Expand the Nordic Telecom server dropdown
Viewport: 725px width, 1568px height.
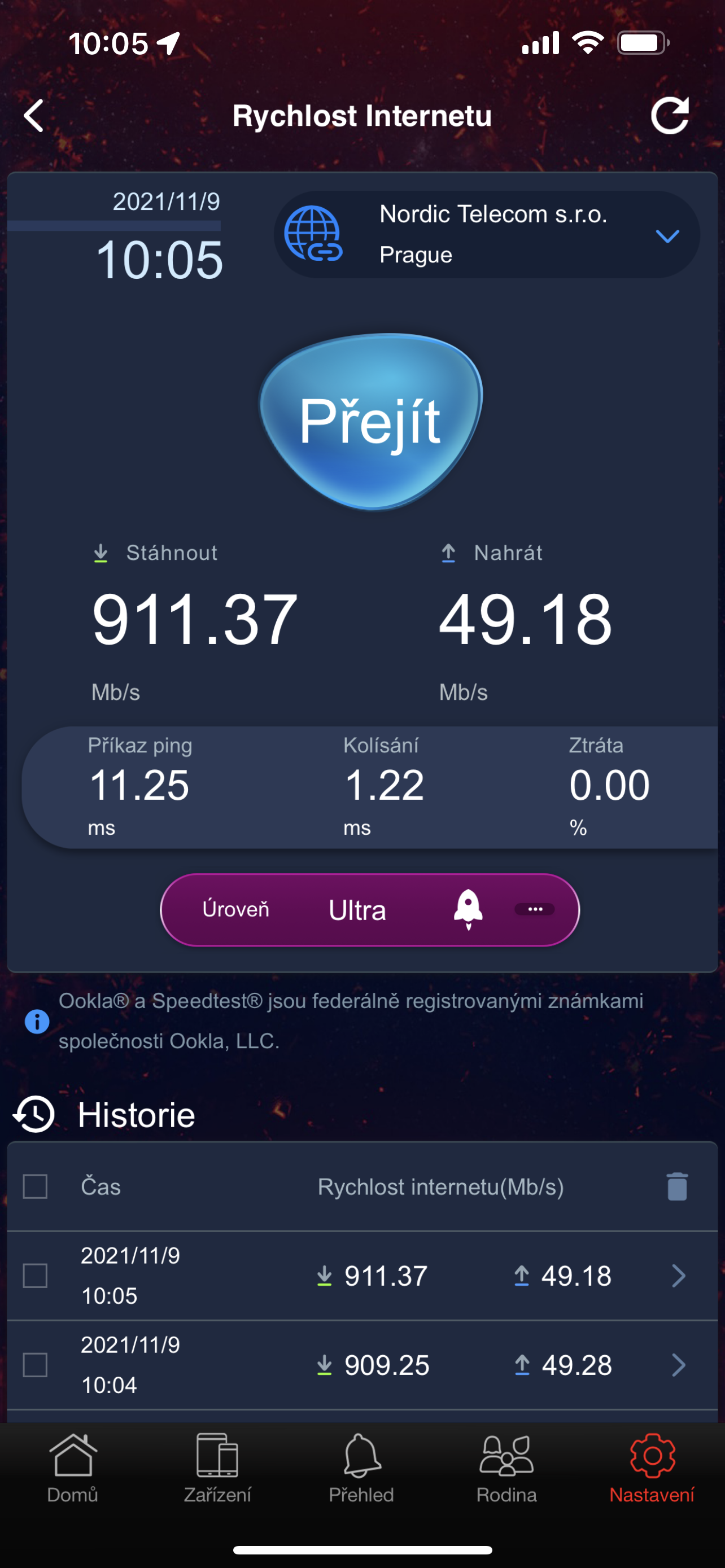click(x=667, y=235)
